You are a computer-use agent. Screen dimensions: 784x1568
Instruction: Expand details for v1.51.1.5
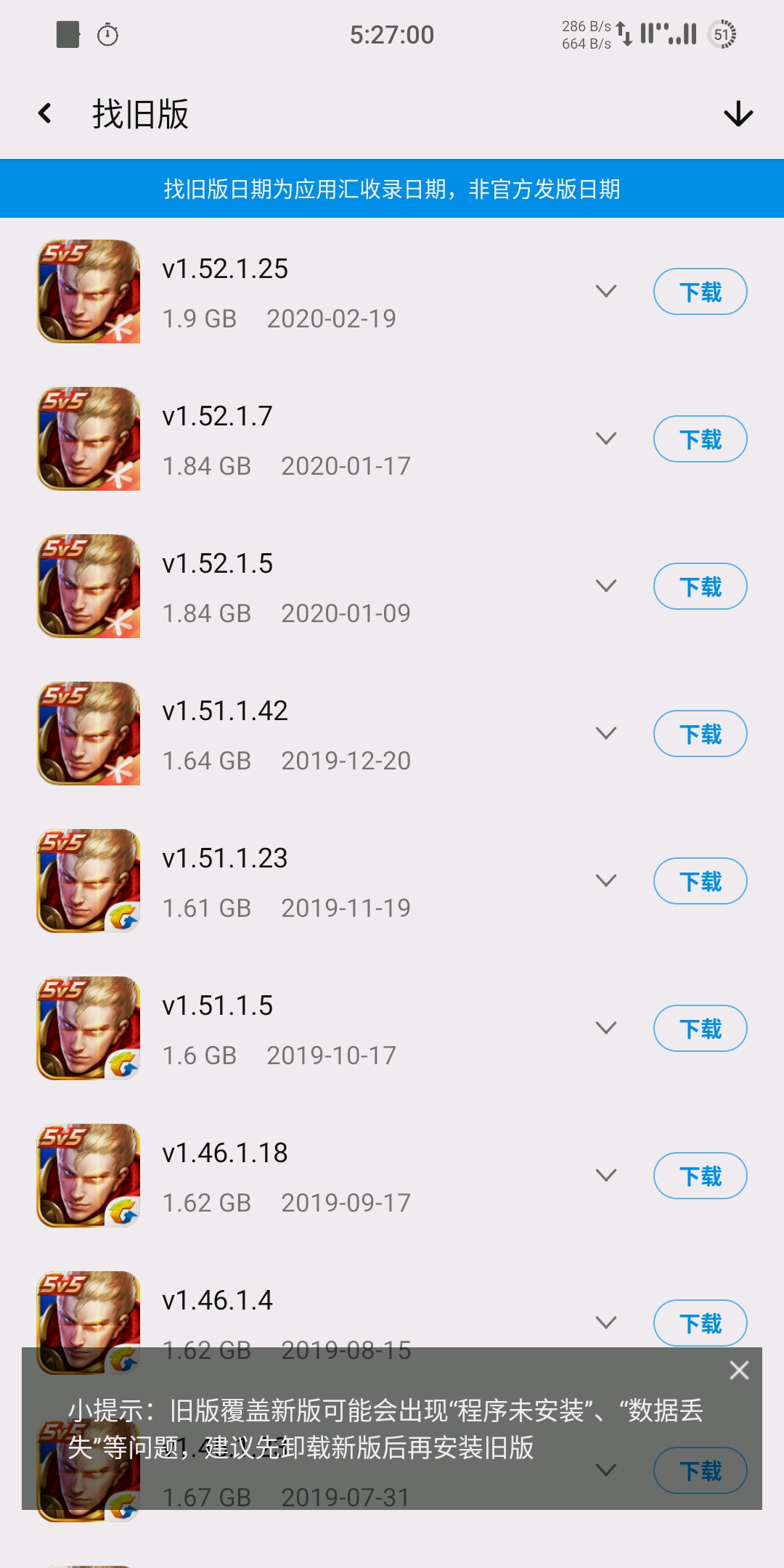[x=605, y=1029]
